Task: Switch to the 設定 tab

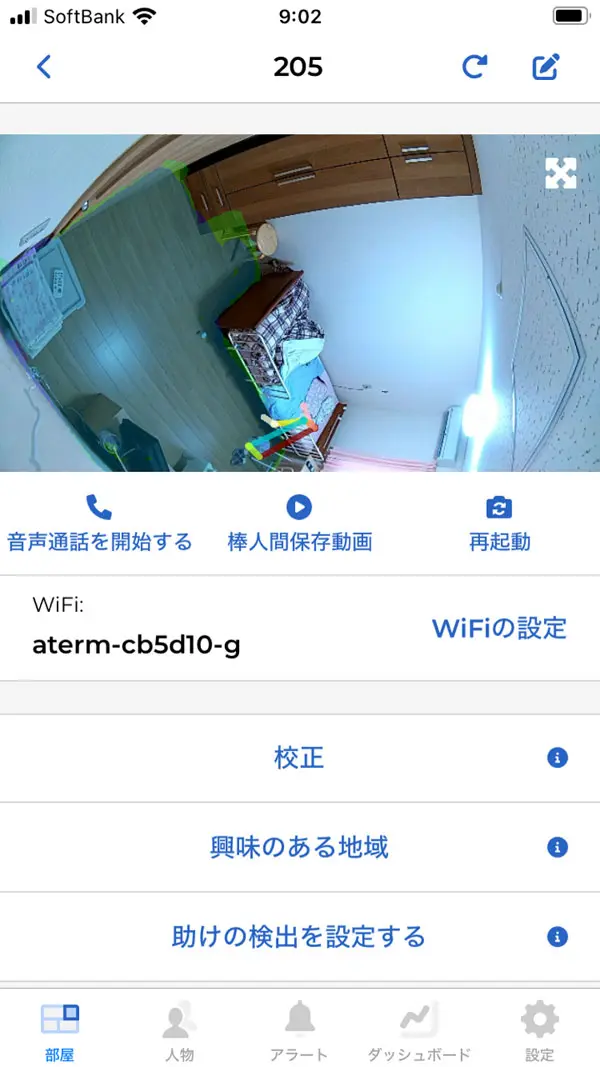Action: [x=539, y=1030]
